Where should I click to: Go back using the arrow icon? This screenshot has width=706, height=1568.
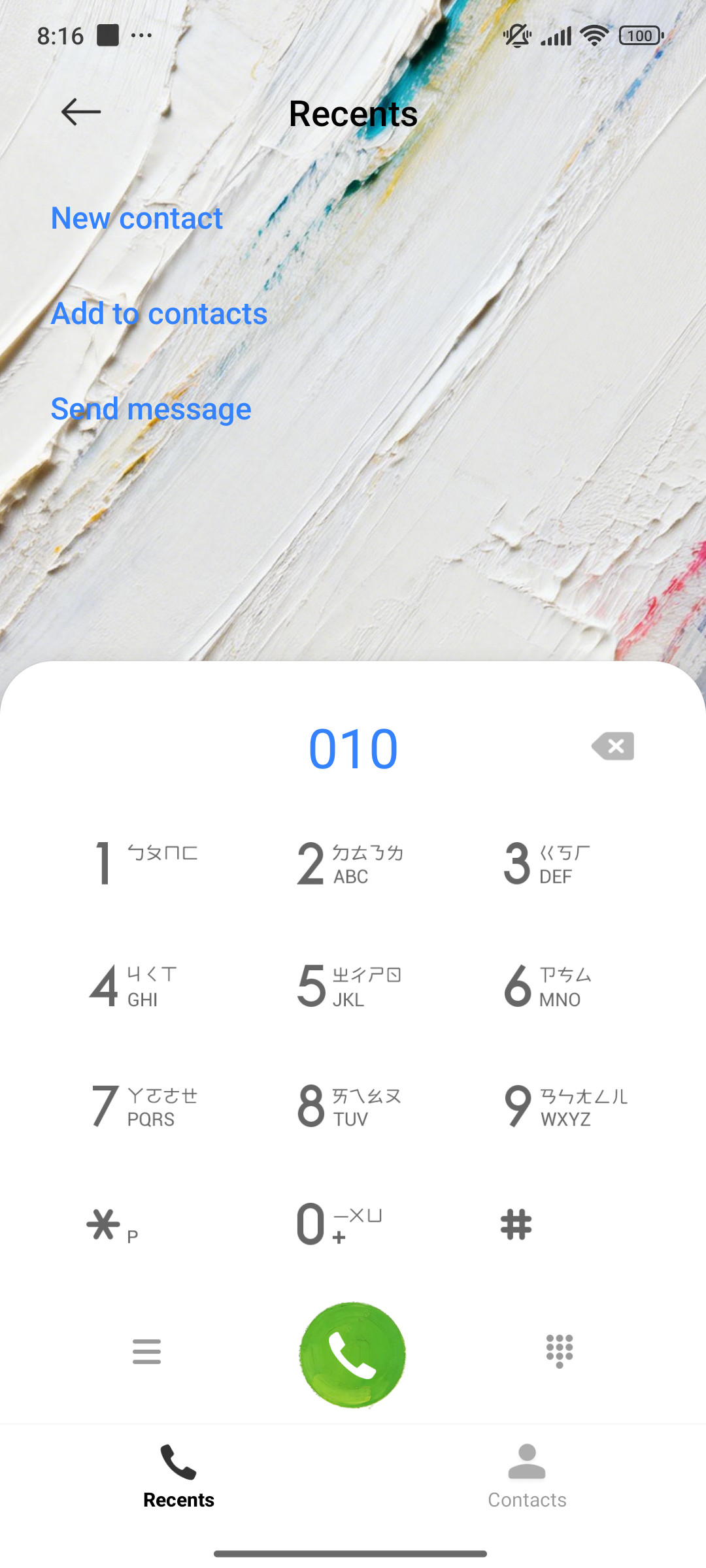point(81,112)
